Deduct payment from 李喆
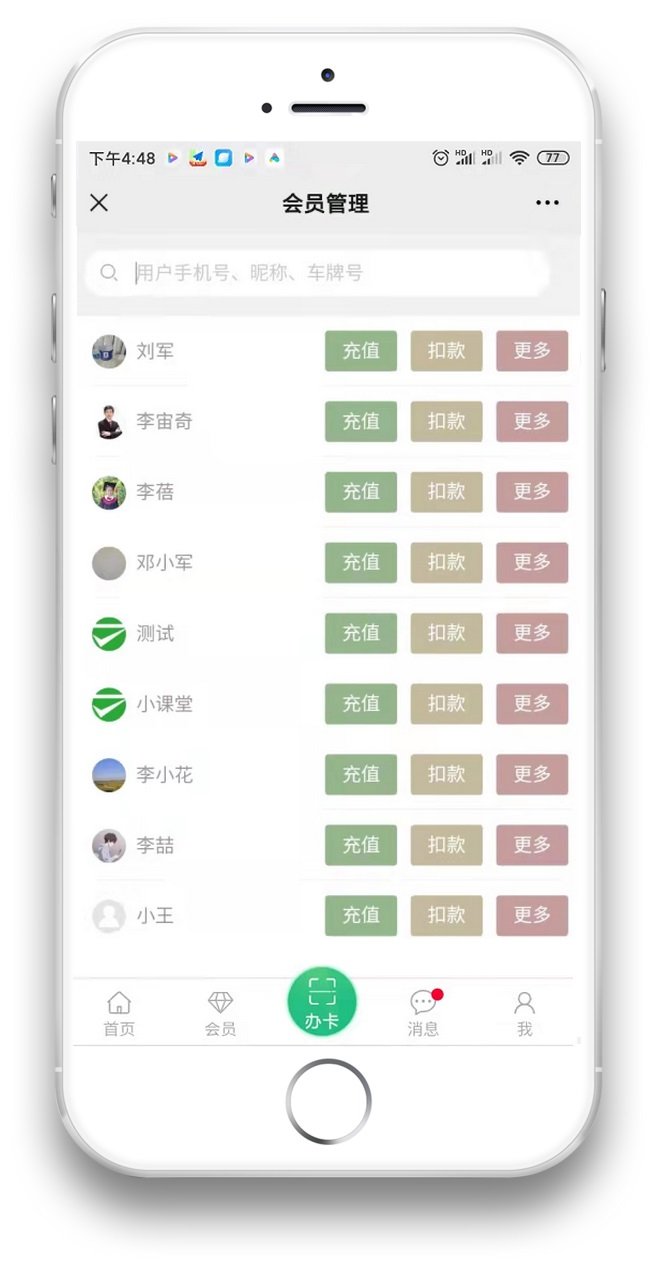Image resolution: width=658 pixels, height=1272 pixels. pyautogui.click(x=446, y=845)
